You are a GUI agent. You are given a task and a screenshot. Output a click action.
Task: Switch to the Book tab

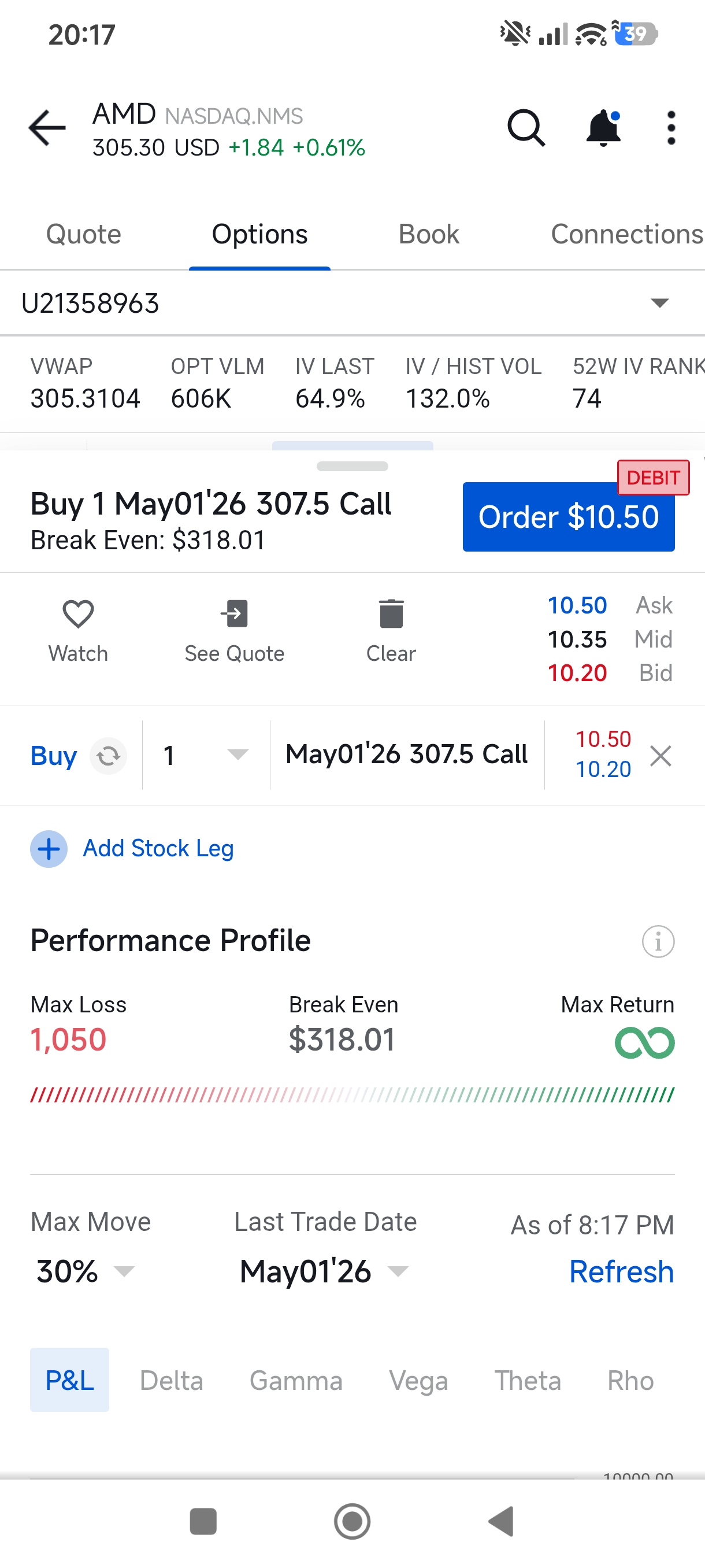pos(429,234)
